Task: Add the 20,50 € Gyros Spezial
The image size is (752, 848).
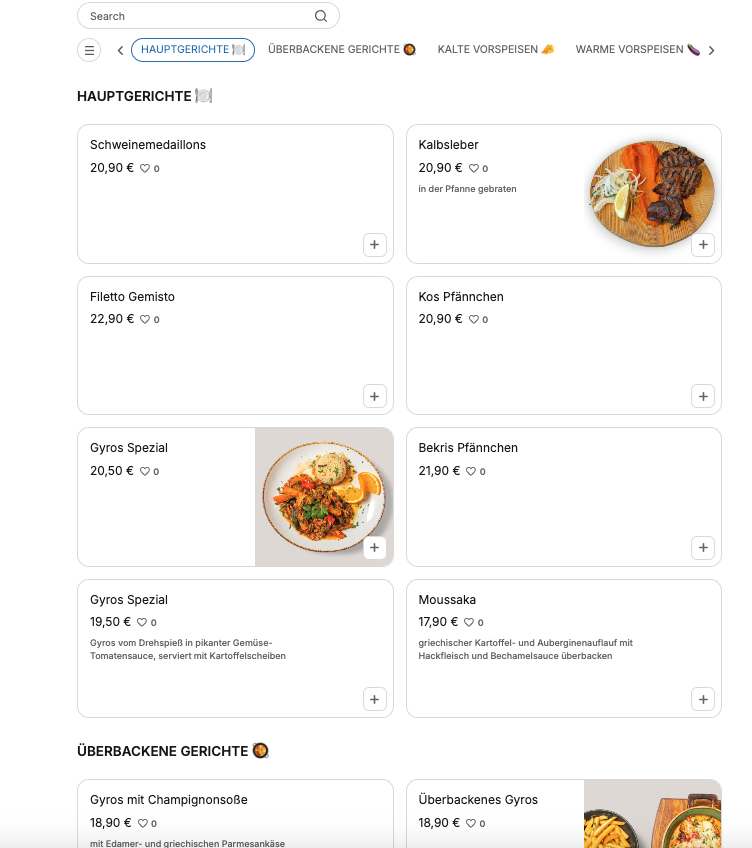Action: pos(374,547)
